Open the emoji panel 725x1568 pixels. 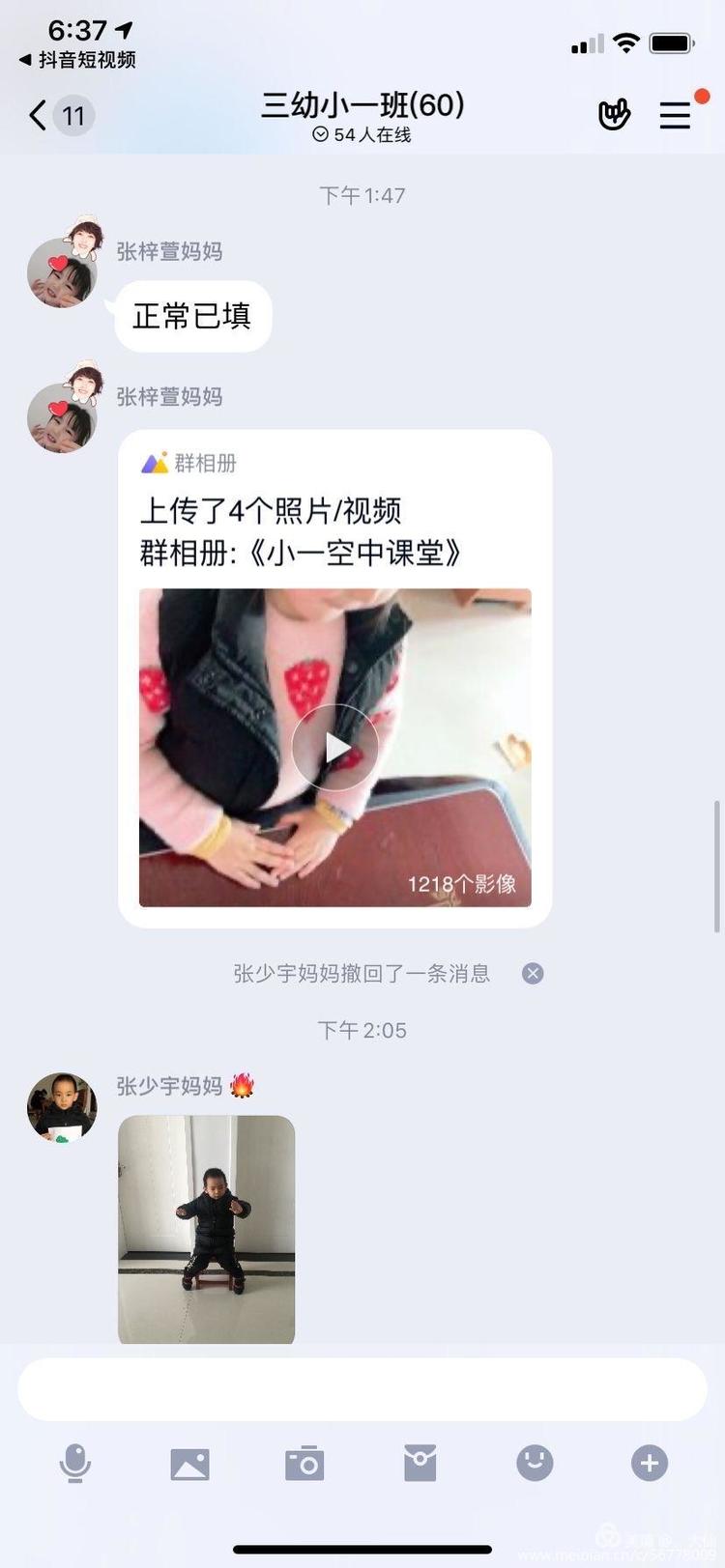point(535,1464)
